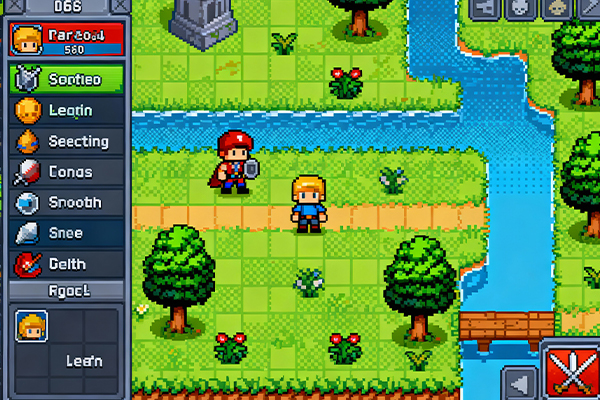Open the hero profile card at top
The width and height of the screenshot is (600, 400).
tap(66, 40)
